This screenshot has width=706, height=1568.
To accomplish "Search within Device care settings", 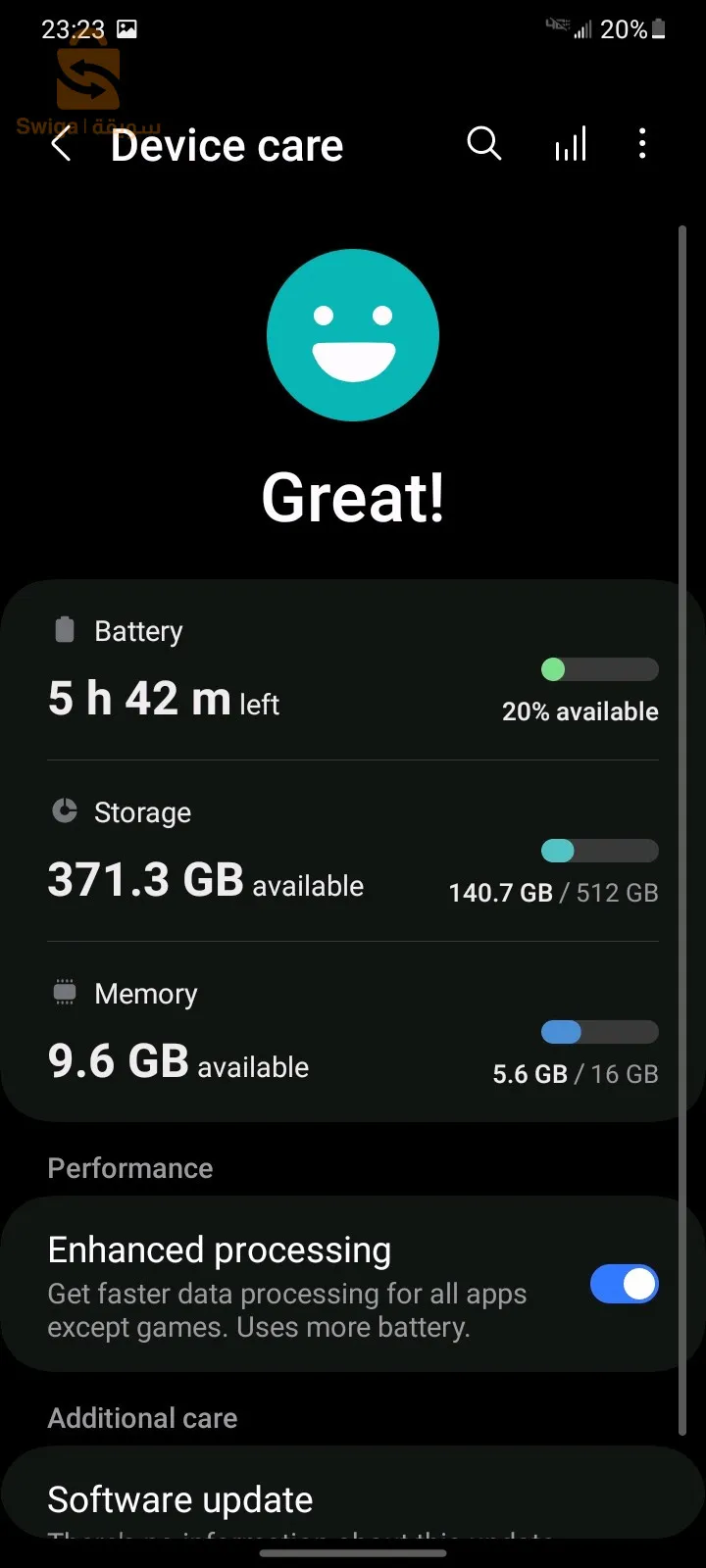I will [x=483, y=144].
